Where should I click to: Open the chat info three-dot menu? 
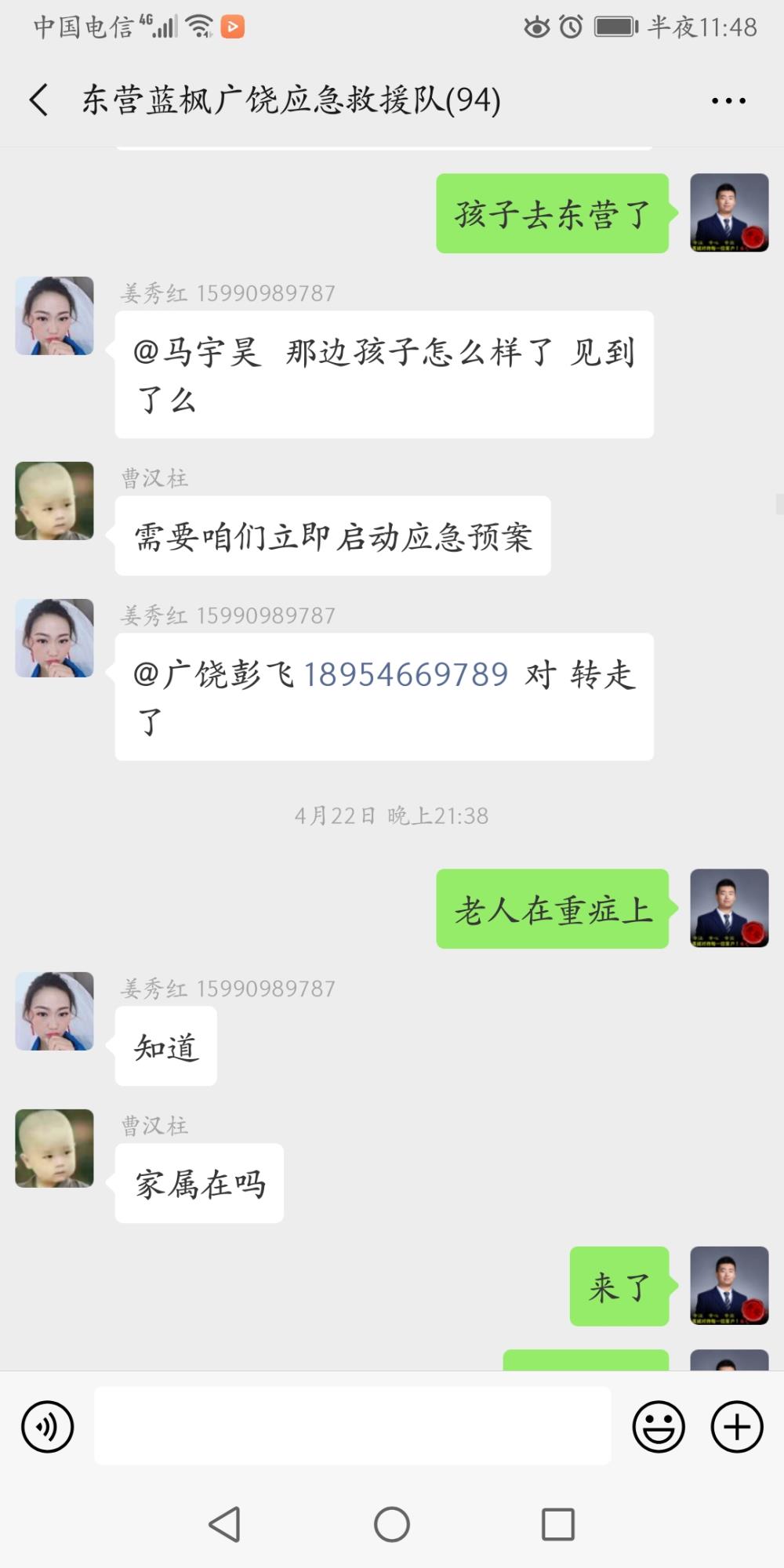[x=728, y=100]
